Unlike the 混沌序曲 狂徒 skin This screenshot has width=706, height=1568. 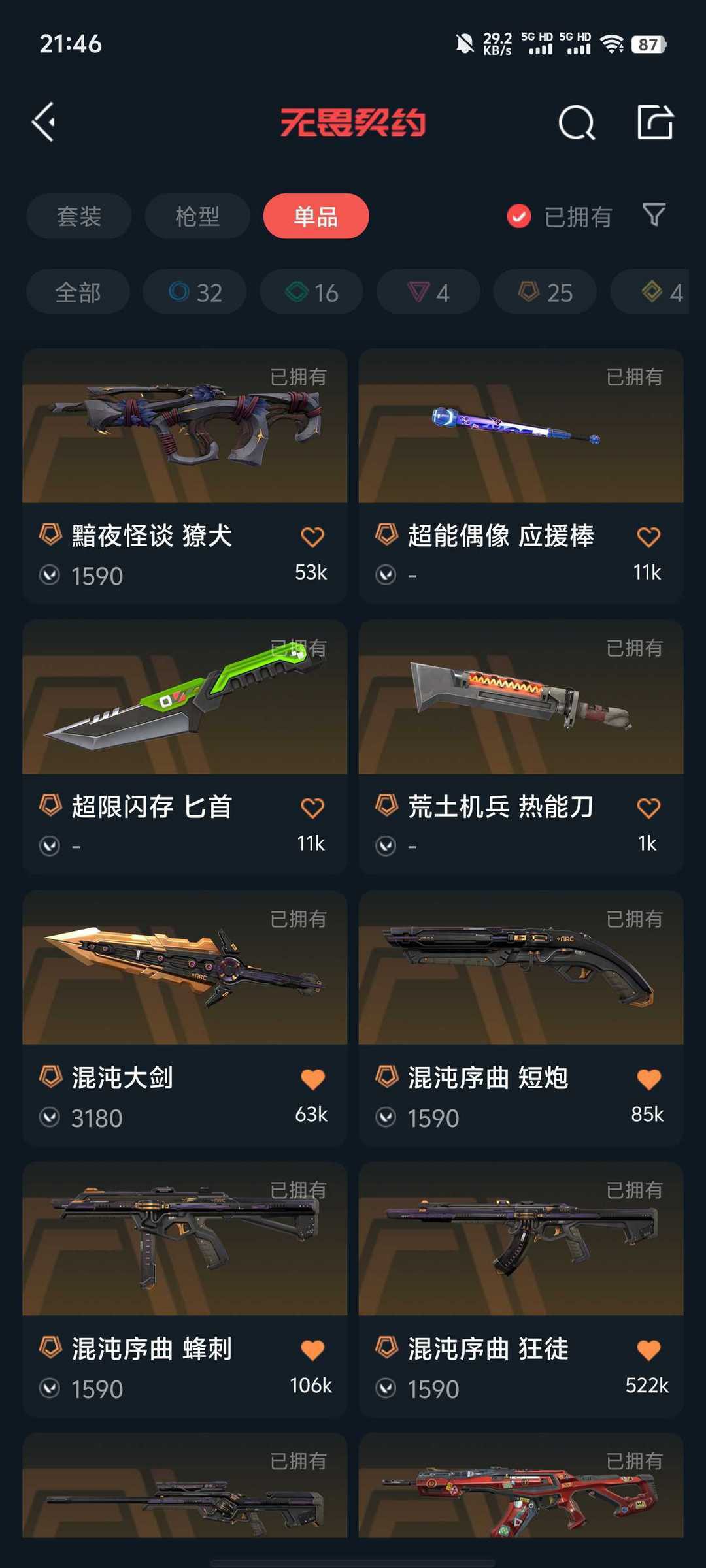click(648, 1350)
